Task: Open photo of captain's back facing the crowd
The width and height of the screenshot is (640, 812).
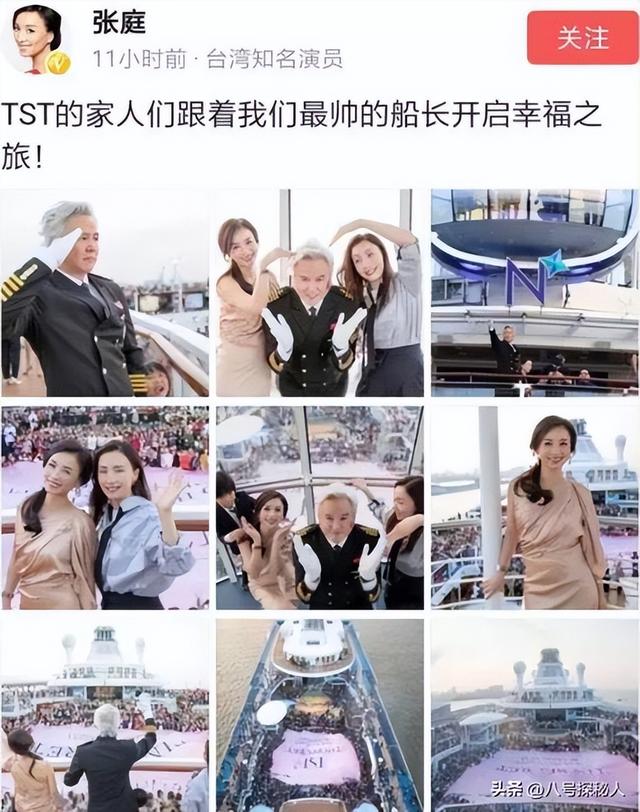Action: [x=105, y=715]
